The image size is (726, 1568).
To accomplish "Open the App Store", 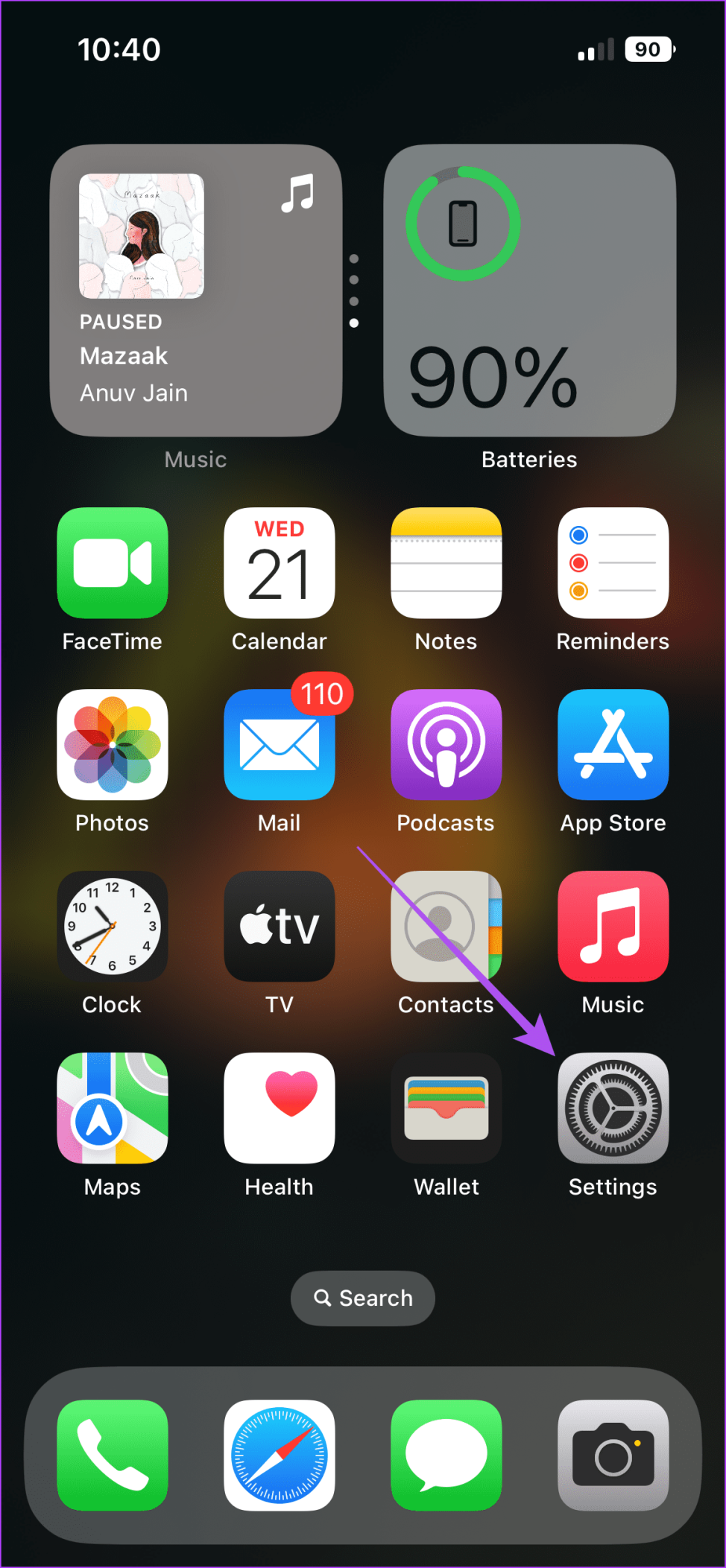I will (x=613, y=745).
